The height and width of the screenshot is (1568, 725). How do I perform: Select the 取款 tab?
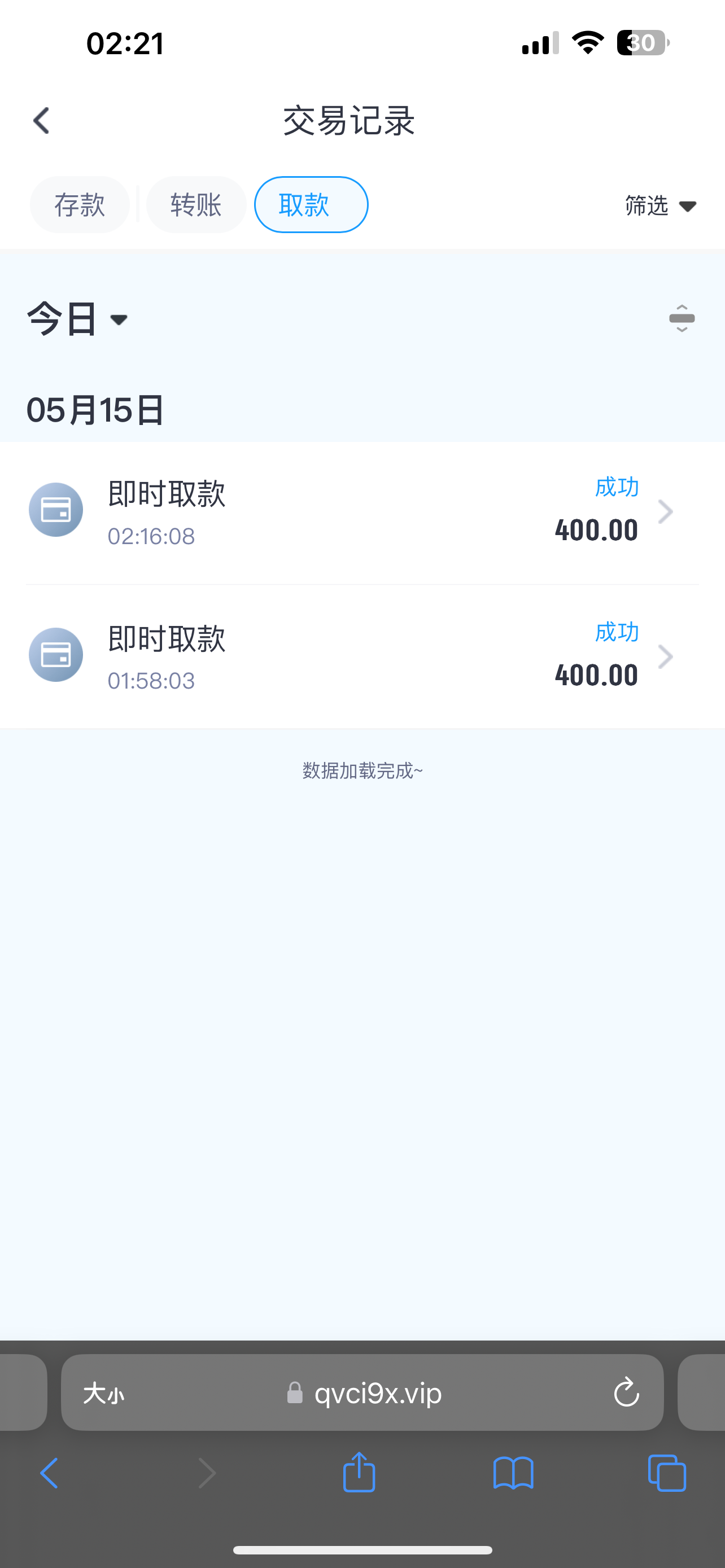[311, 204]
